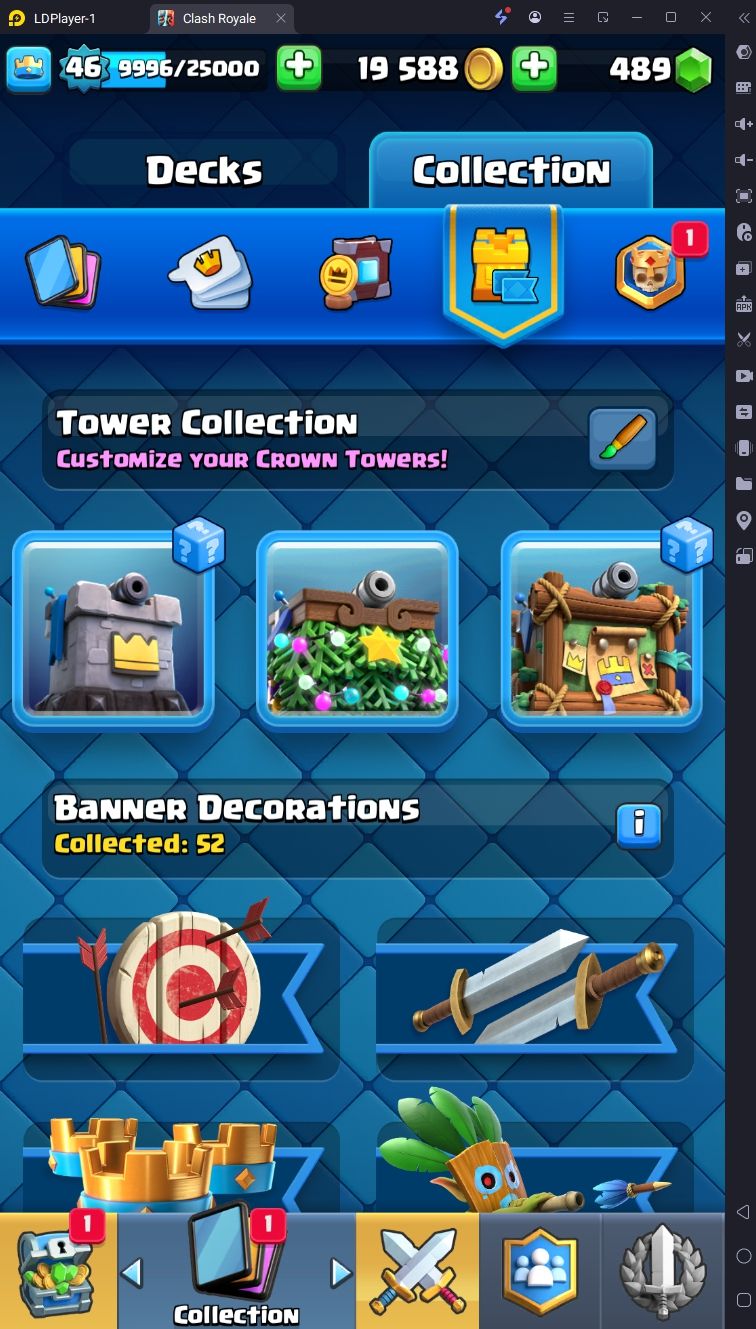Open Banner Decorations info button
Screen dimensions: 756x1329
pos(638,825)
